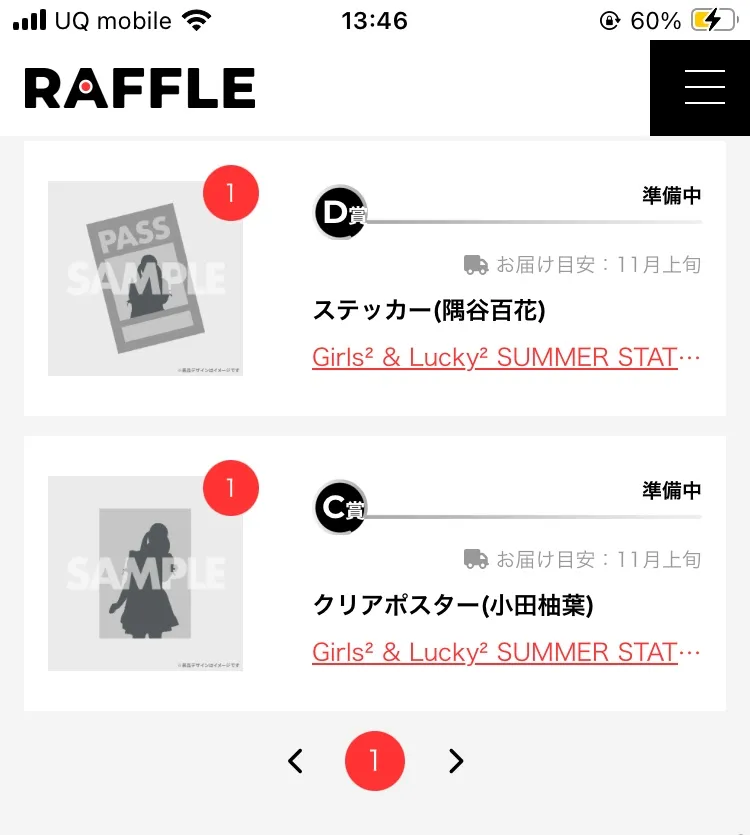View the クリアポスター(小田柚葉) sample image
750x835 pixels.
(145, 573)
